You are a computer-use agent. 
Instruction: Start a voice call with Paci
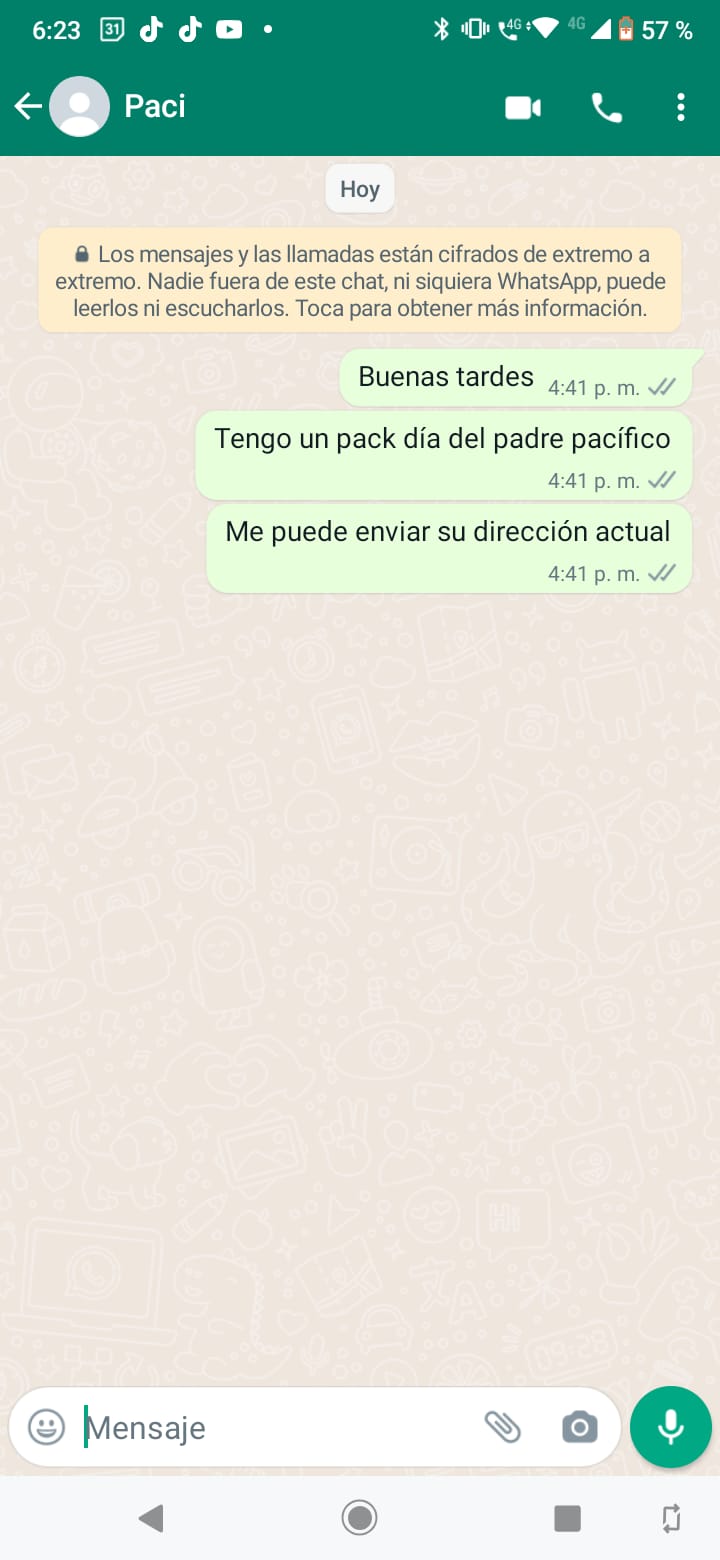pos(607,108)
